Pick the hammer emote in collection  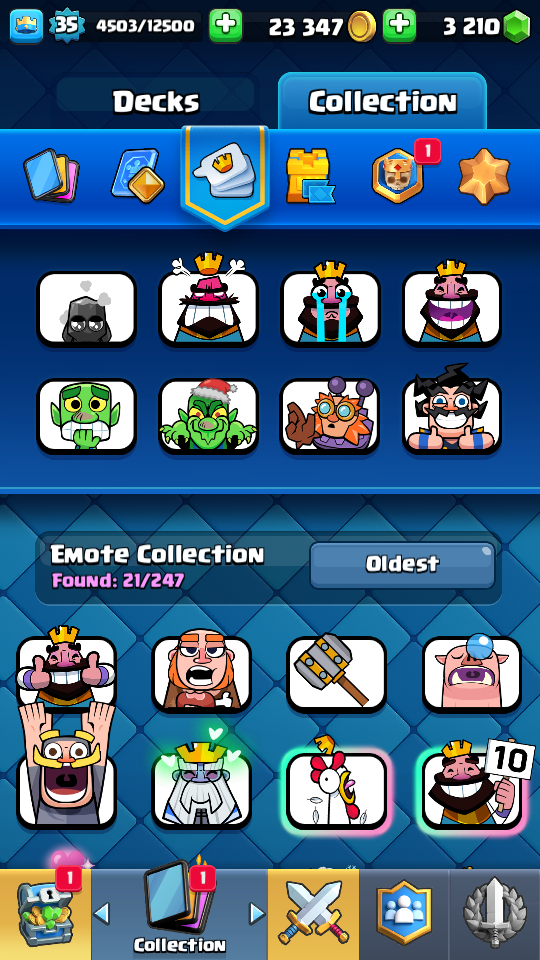336,673
